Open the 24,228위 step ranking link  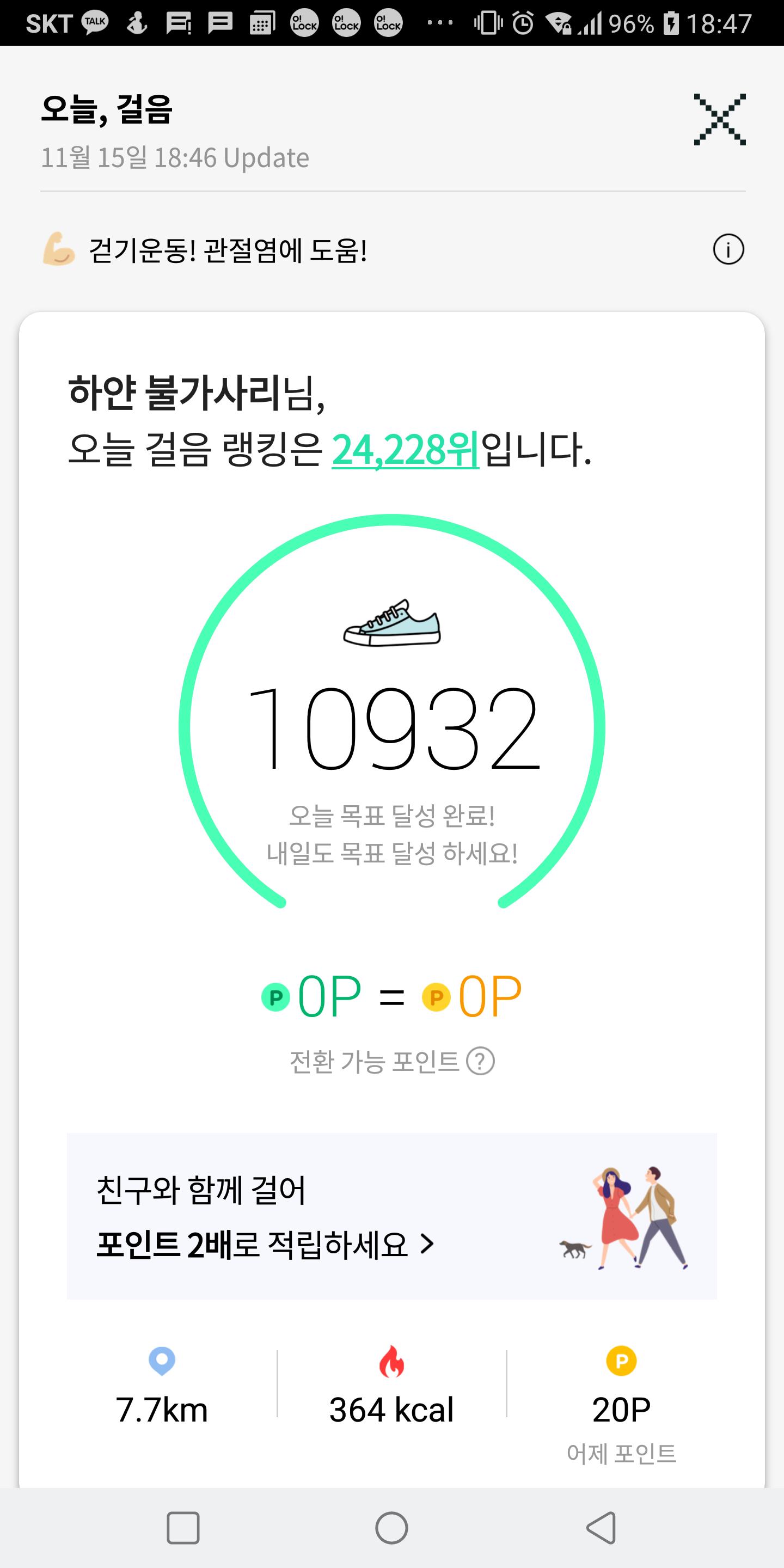[406, 451]
